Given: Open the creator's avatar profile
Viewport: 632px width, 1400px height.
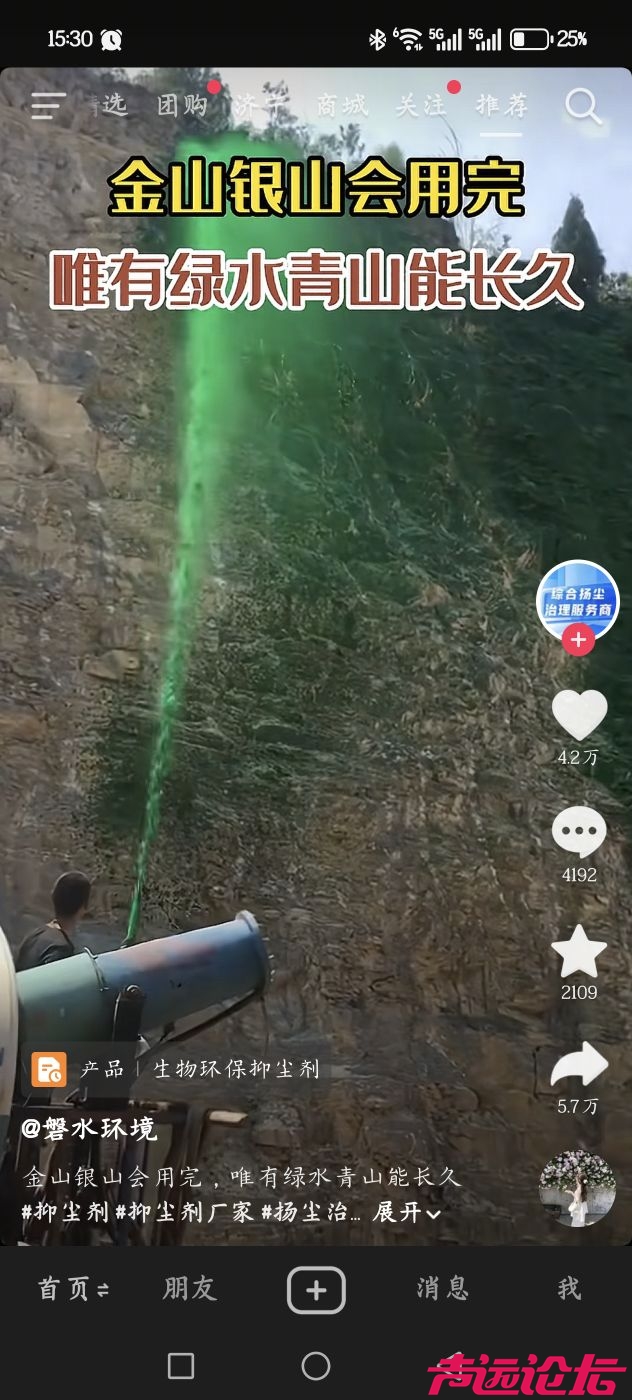Looking at the screenshot, I should (x=578, y=599).
